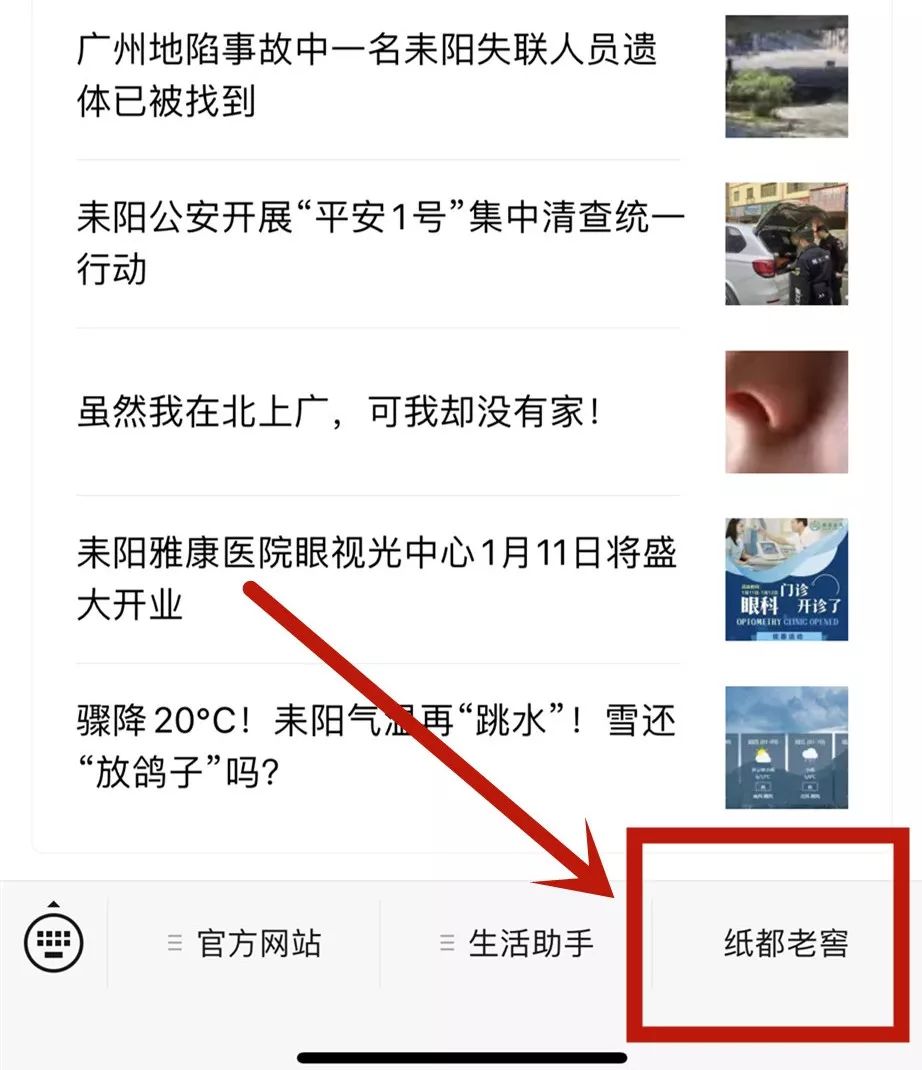
Task: Expand the 生活助手 menu
Action: pos(517,943)
